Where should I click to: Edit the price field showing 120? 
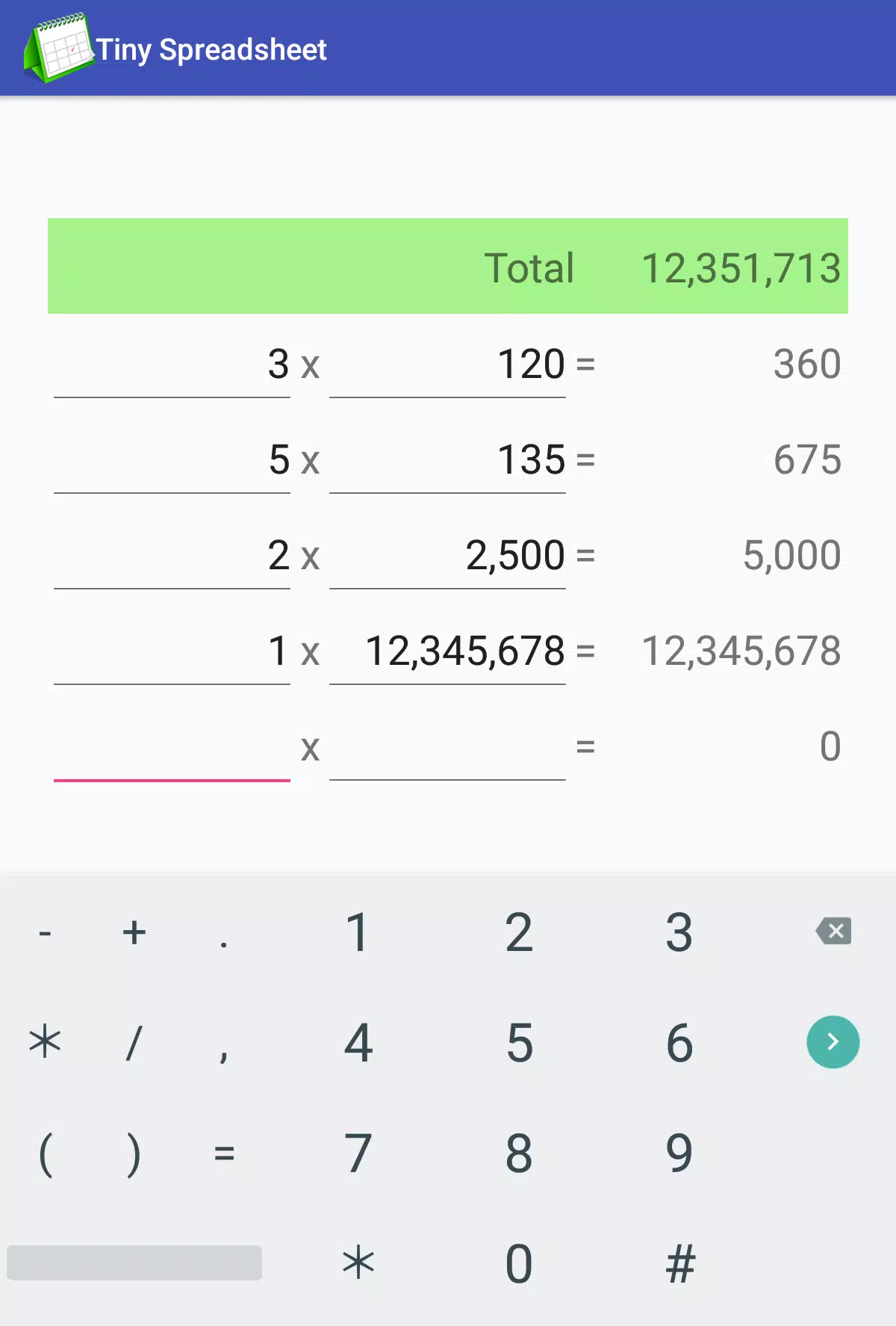tap(447, 365)
